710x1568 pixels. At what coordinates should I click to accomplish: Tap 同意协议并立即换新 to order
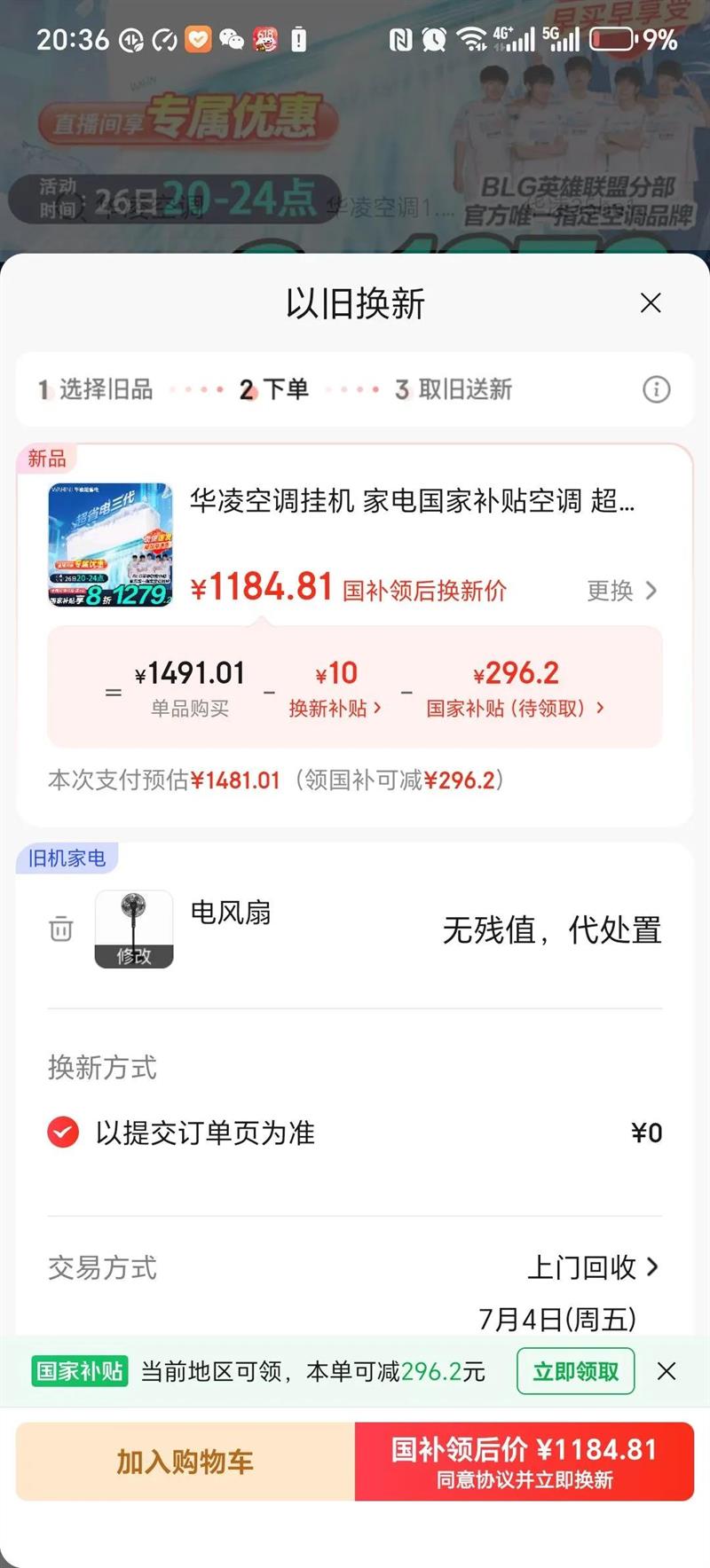click(525, 1462)
